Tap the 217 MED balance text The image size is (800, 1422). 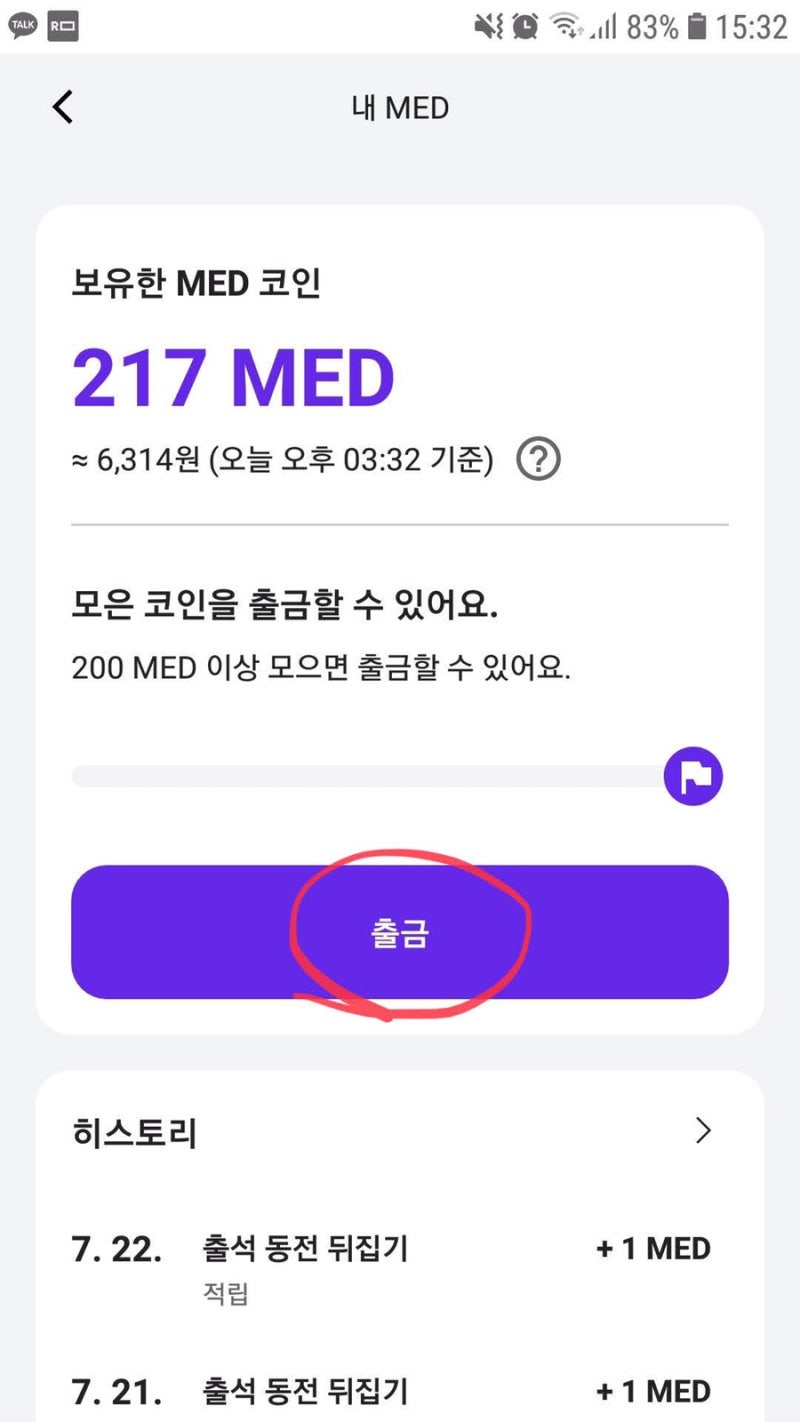pyautogui.click(x=232, y=376)
